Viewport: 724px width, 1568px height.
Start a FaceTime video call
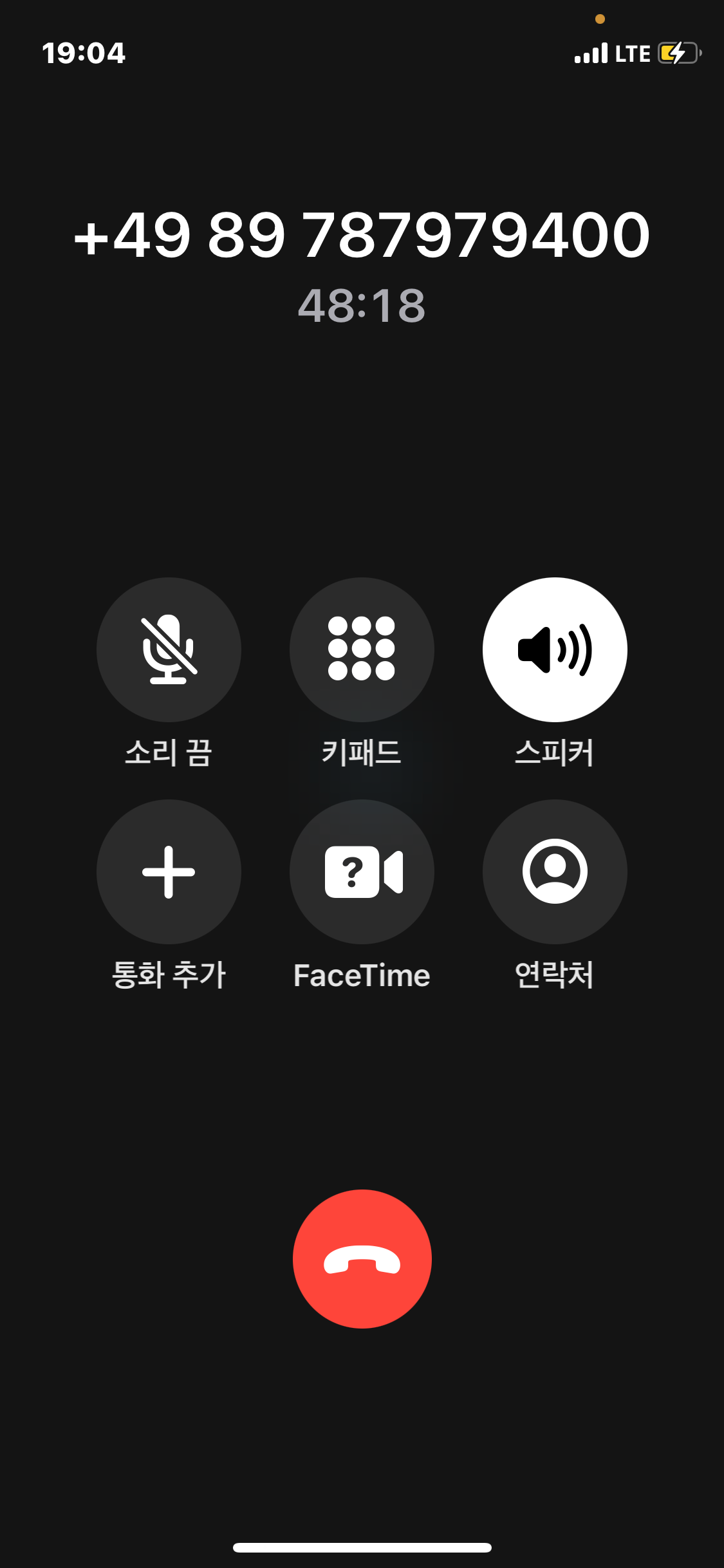[362, 872]
